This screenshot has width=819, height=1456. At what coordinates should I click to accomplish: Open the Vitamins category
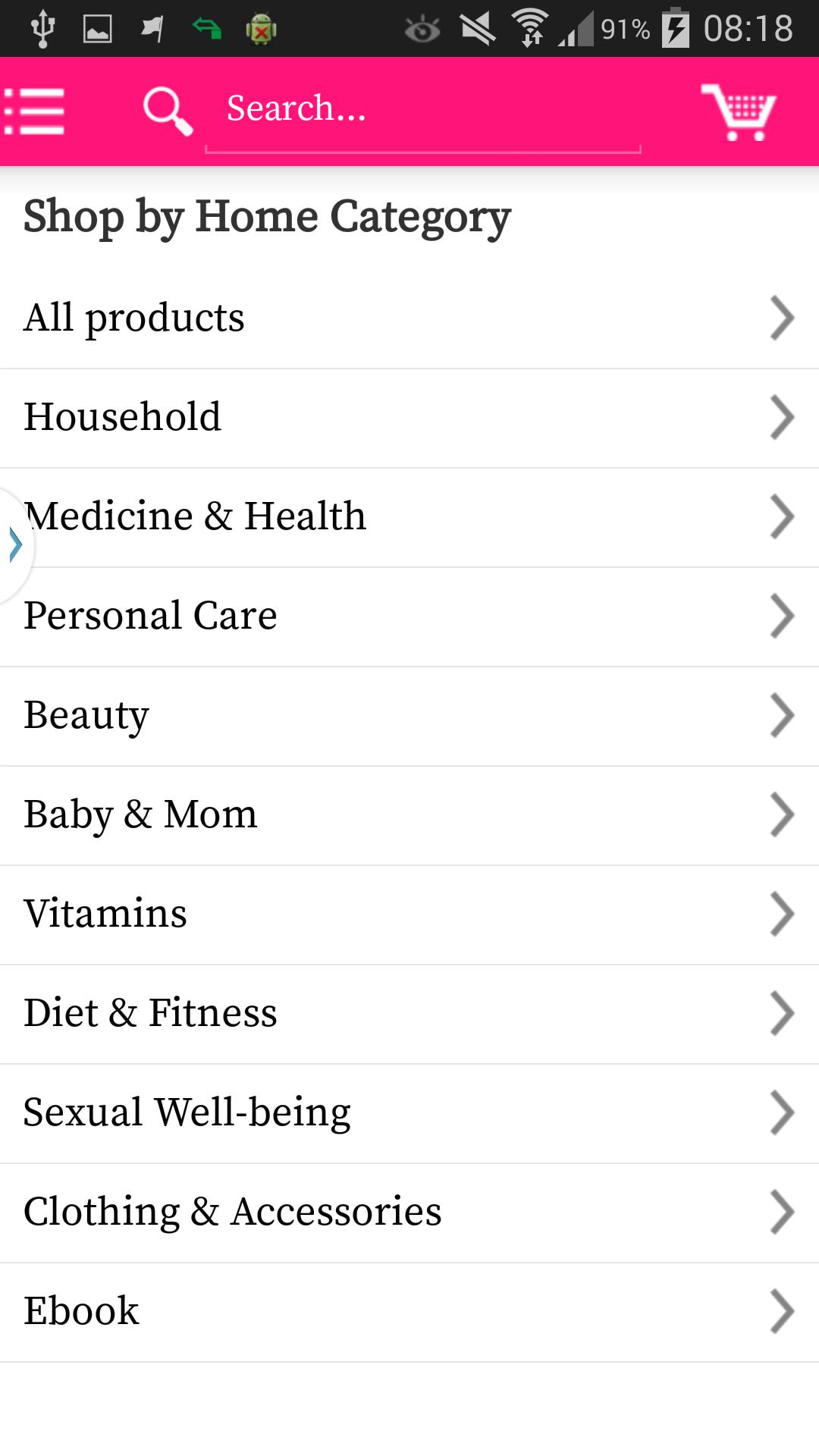(409, 914)
